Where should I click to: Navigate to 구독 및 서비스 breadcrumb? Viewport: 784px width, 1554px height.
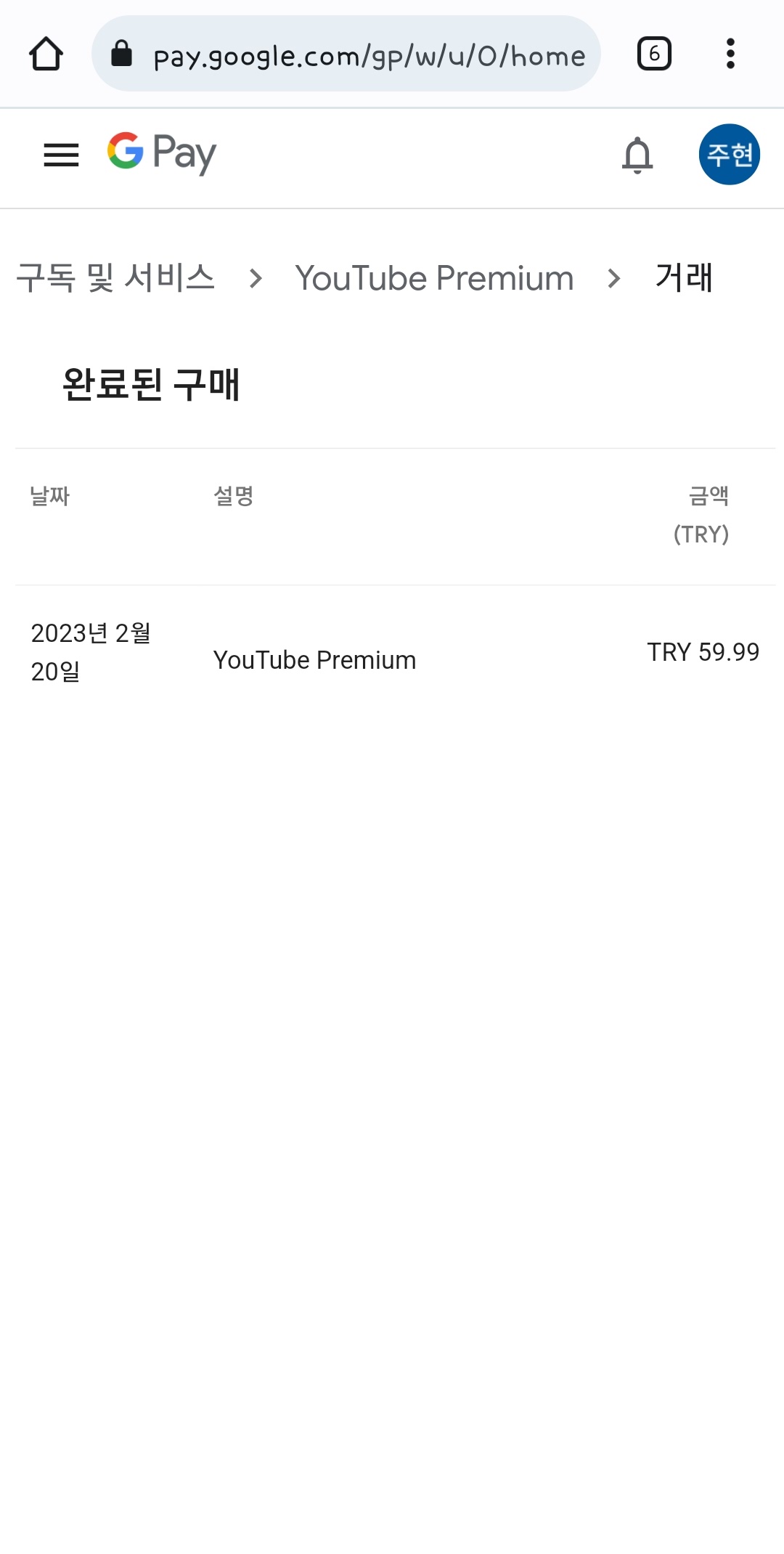116,278
